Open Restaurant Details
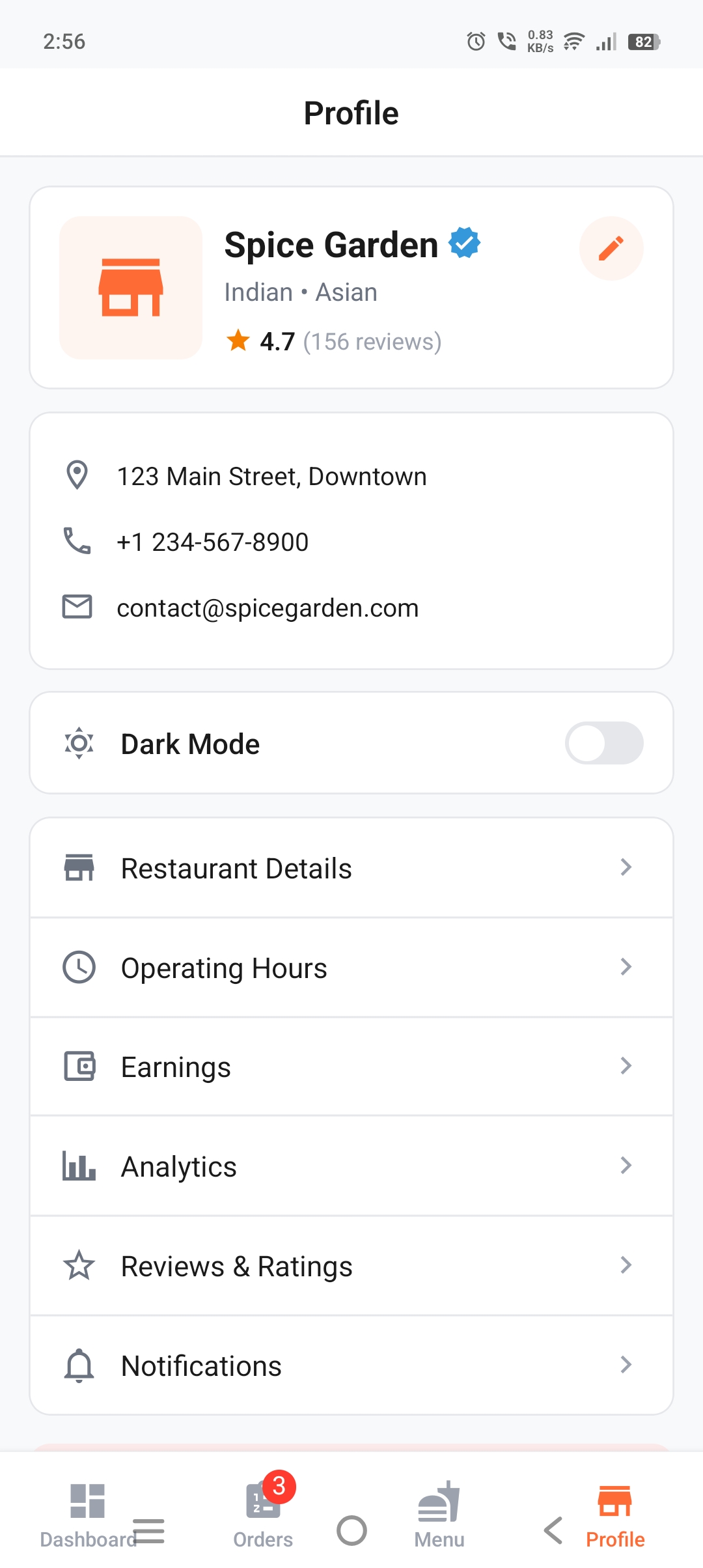Viewport: 703px width, 1568px height. point(351,868)
